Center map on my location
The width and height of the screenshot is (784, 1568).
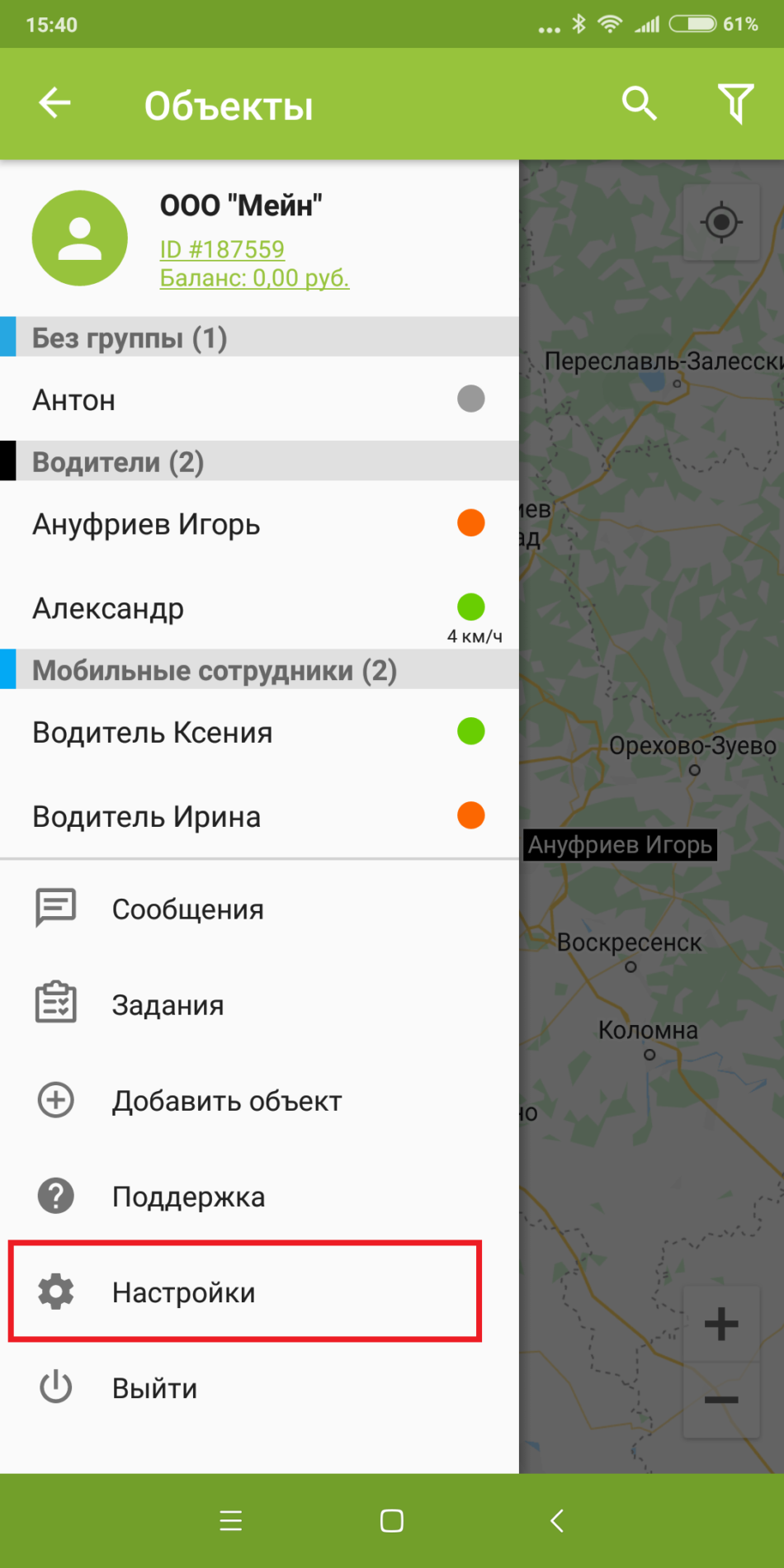coord(721,222)
